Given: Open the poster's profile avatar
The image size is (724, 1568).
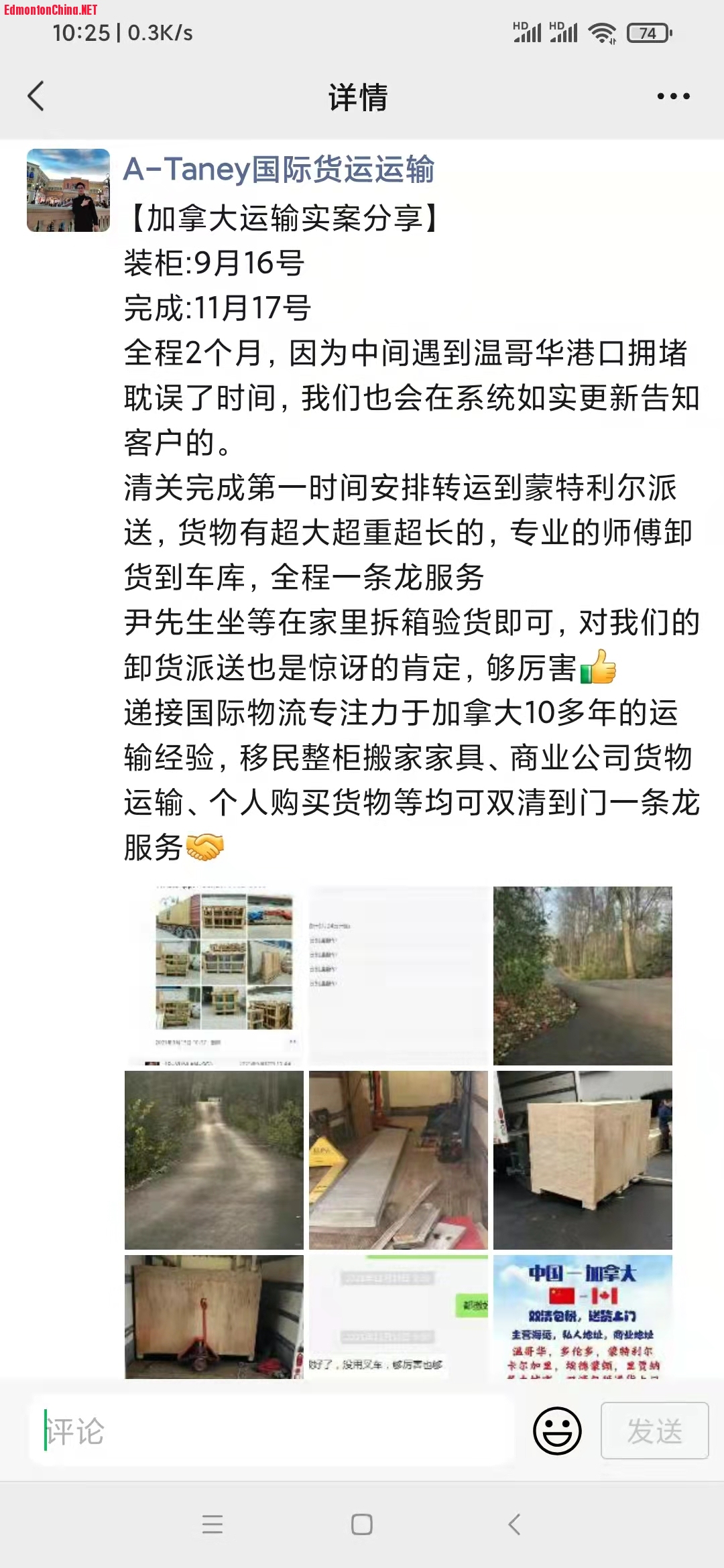Looking at the screenshot, I should pyautogui.click(x=68, y=190).
